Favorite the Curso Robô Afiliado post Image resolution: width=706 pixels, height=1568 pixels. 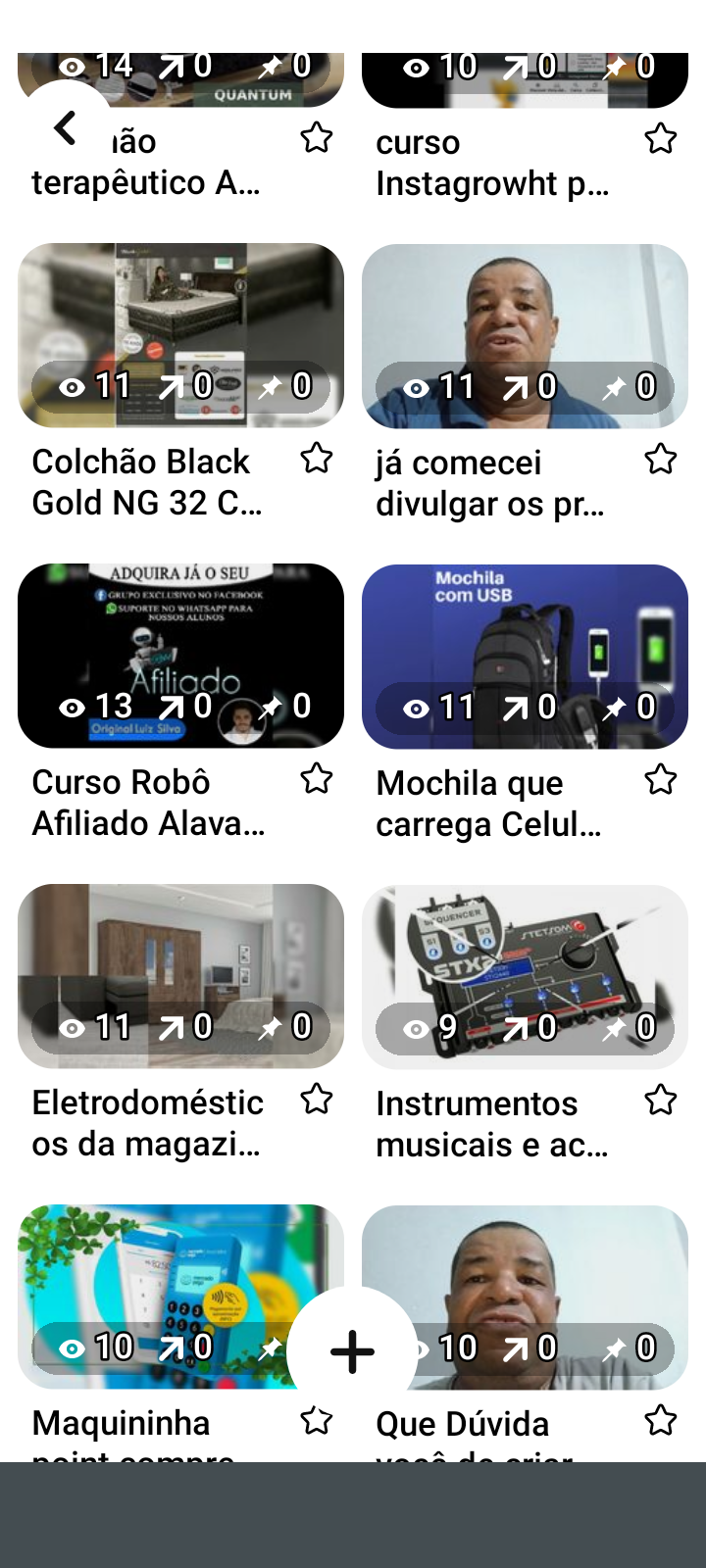[x=316, y=779]
